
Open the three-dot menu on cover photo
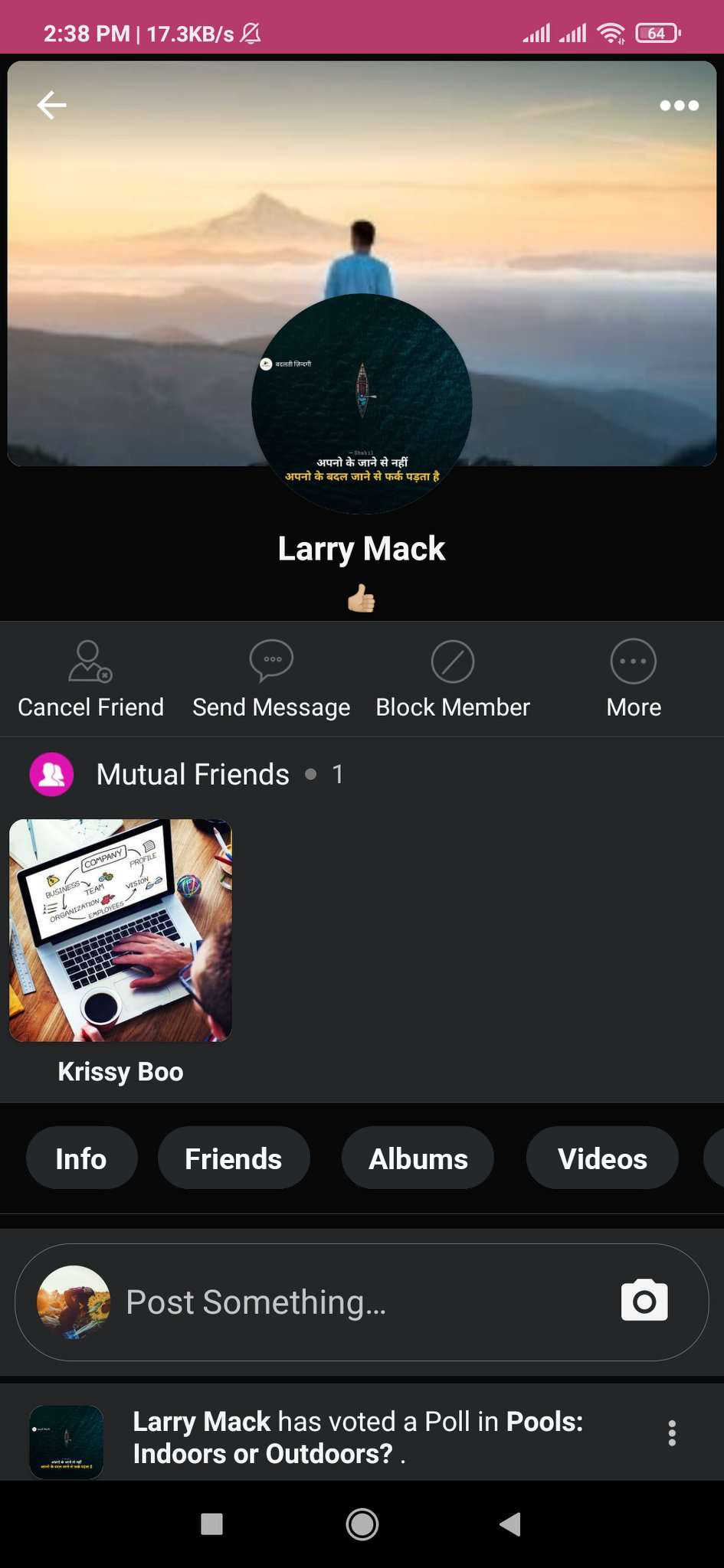click(679, 105)
